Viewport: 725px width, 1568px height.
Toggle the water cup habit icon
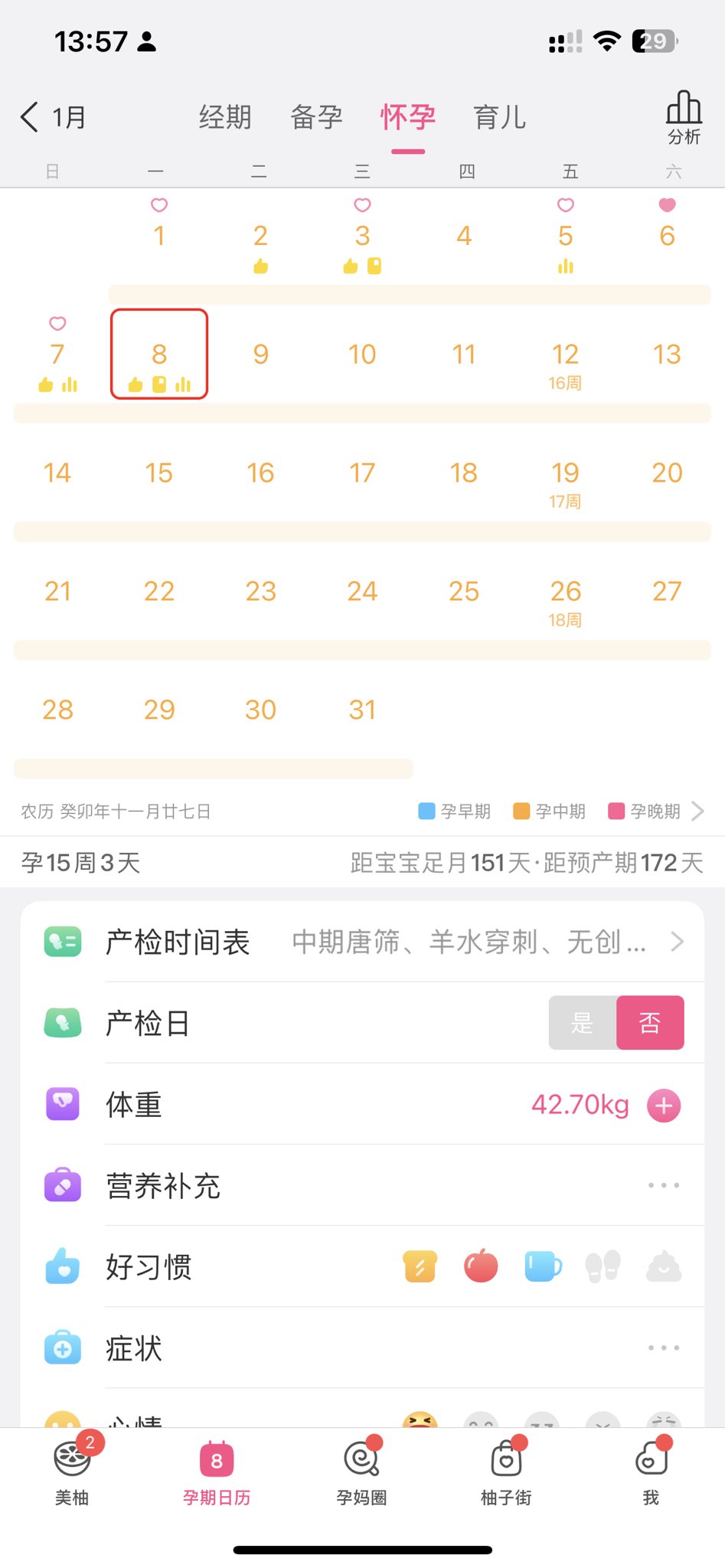click(543, 1266)
